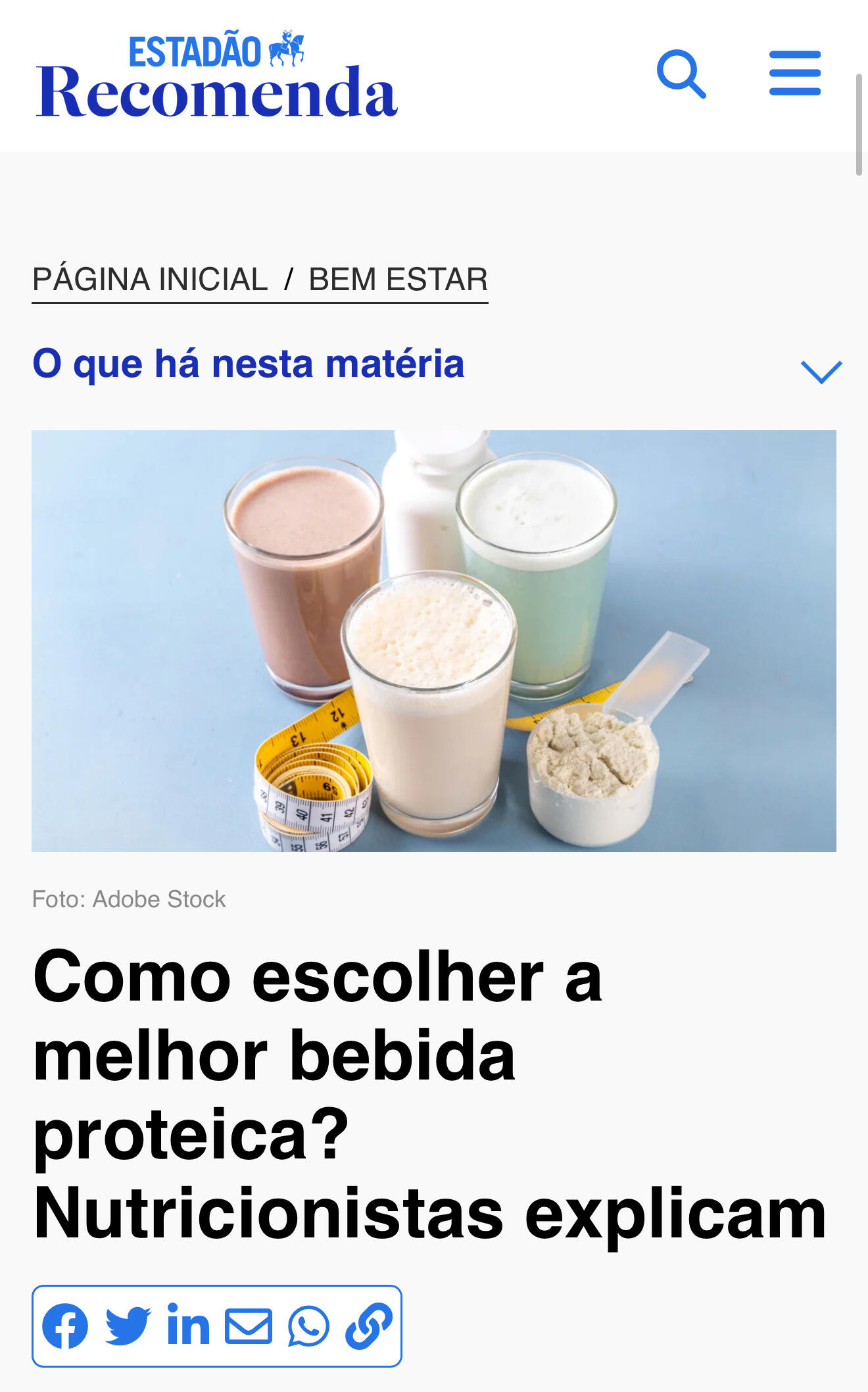Go to the Estadão Recomenda homepage logo
Screen dimensions: 868x1392
[217, 76]
